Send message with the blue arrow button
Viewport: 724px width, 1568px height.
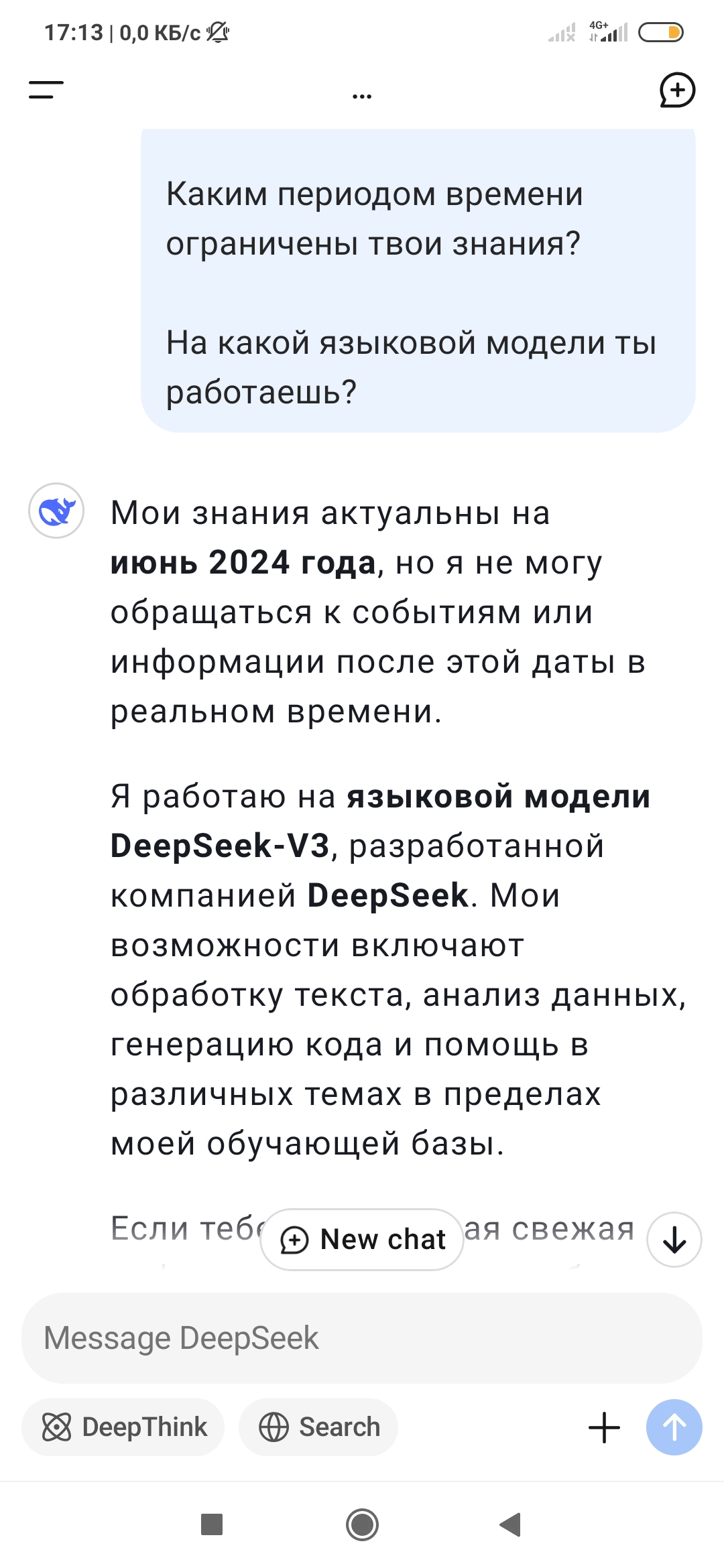674,1427
